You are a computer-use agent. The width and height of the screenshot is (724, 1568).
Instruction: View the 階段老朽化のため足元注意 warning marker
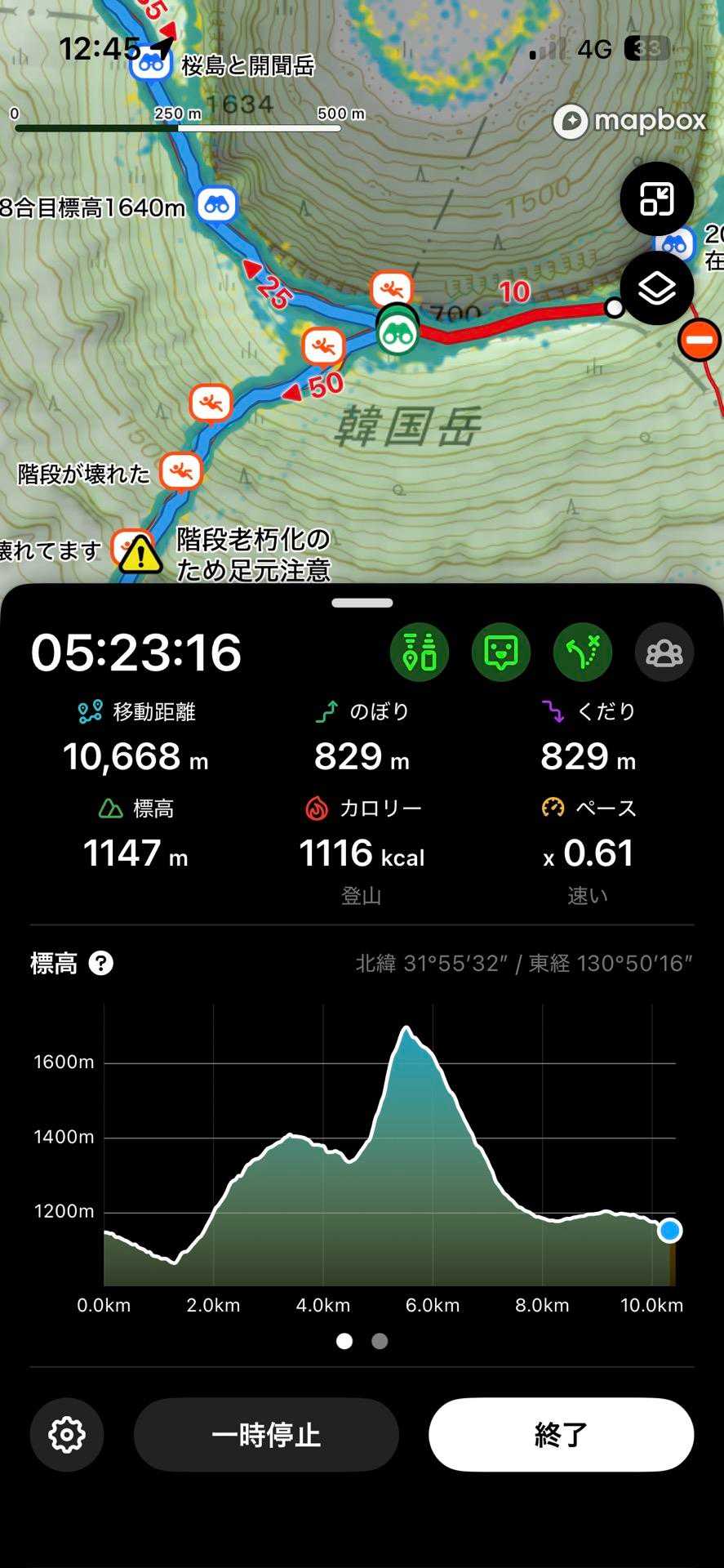(x=140, y=555)
